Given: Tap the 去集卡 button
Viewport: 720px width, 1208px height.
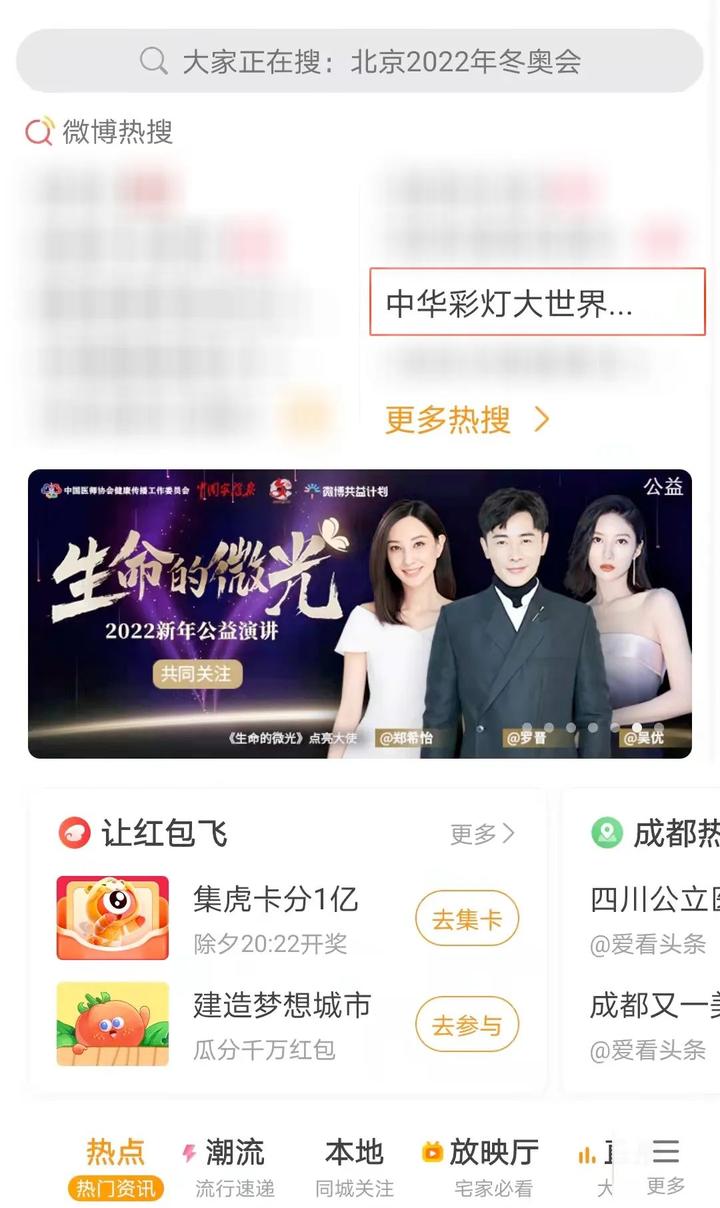Looking at the screenshot, I should click(466, 918).
